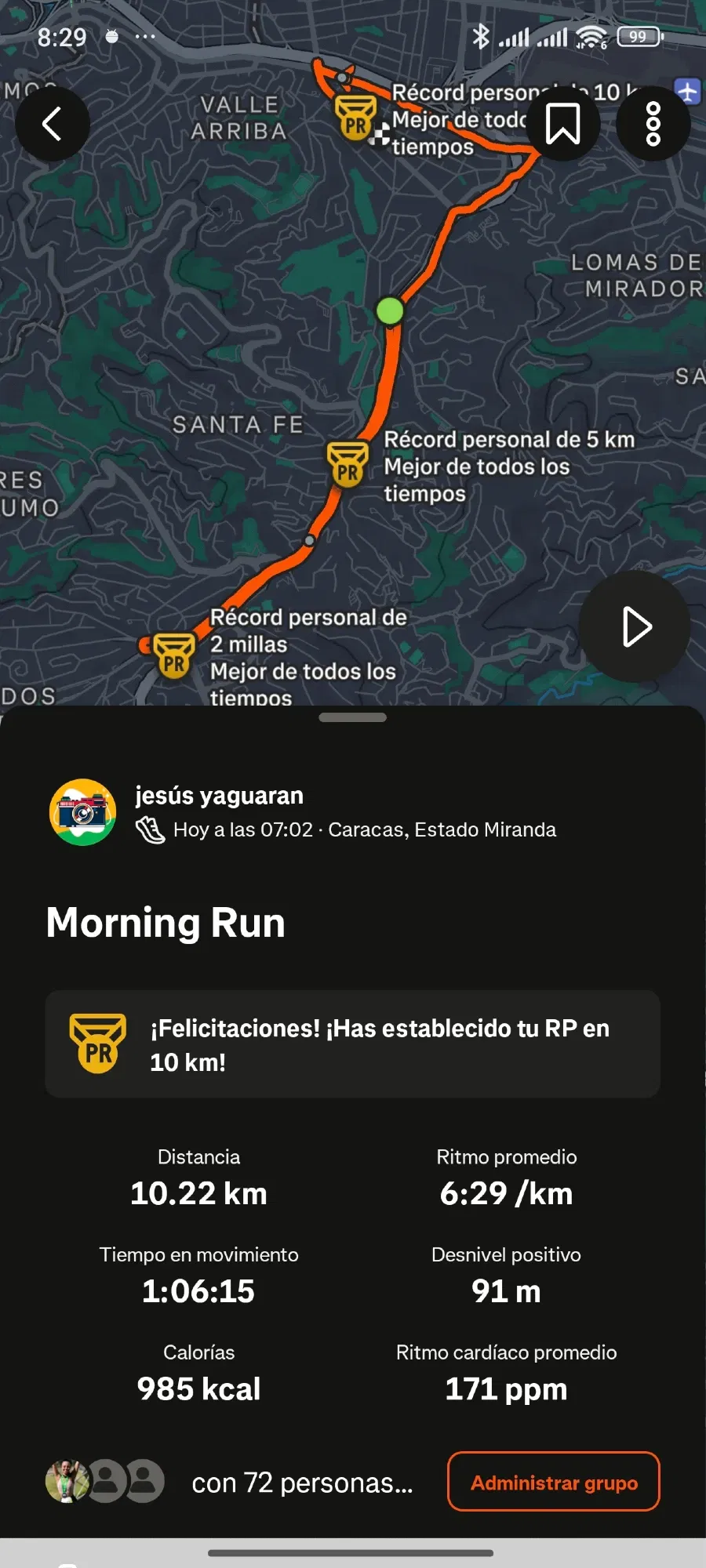Open the three-dot overflow menu
This screenshot has width=706, height=1568.
tap(653, 124)
